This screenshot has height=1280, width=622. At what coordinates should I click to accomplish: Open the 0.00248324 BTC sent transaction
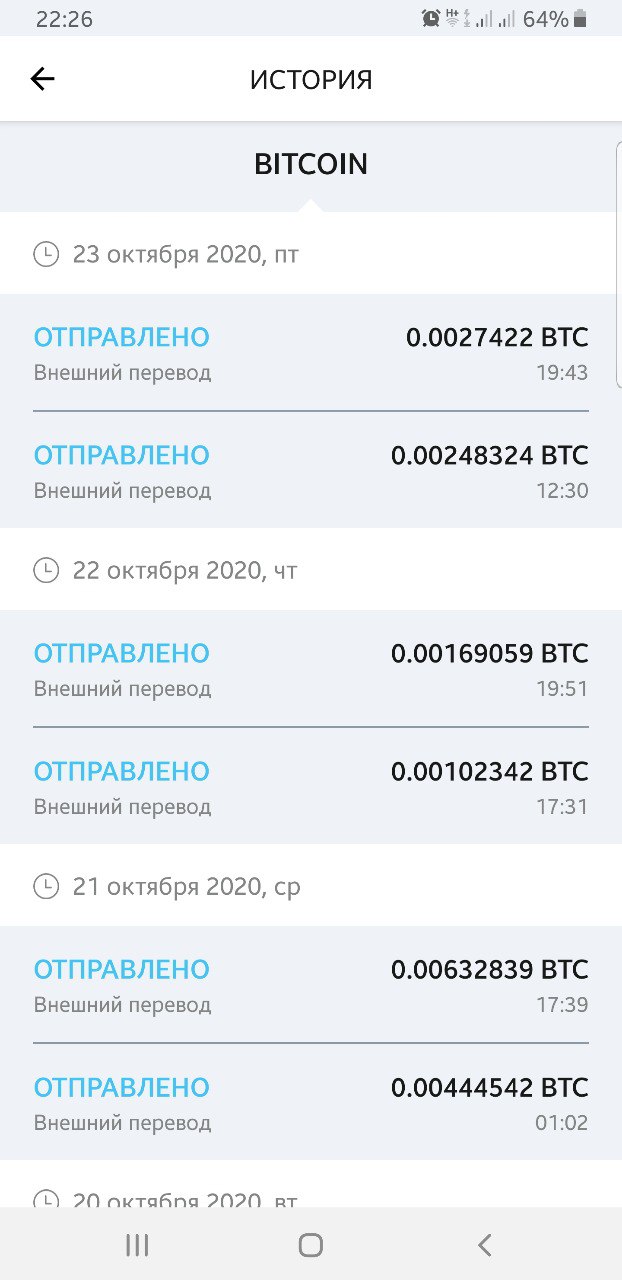310,471
